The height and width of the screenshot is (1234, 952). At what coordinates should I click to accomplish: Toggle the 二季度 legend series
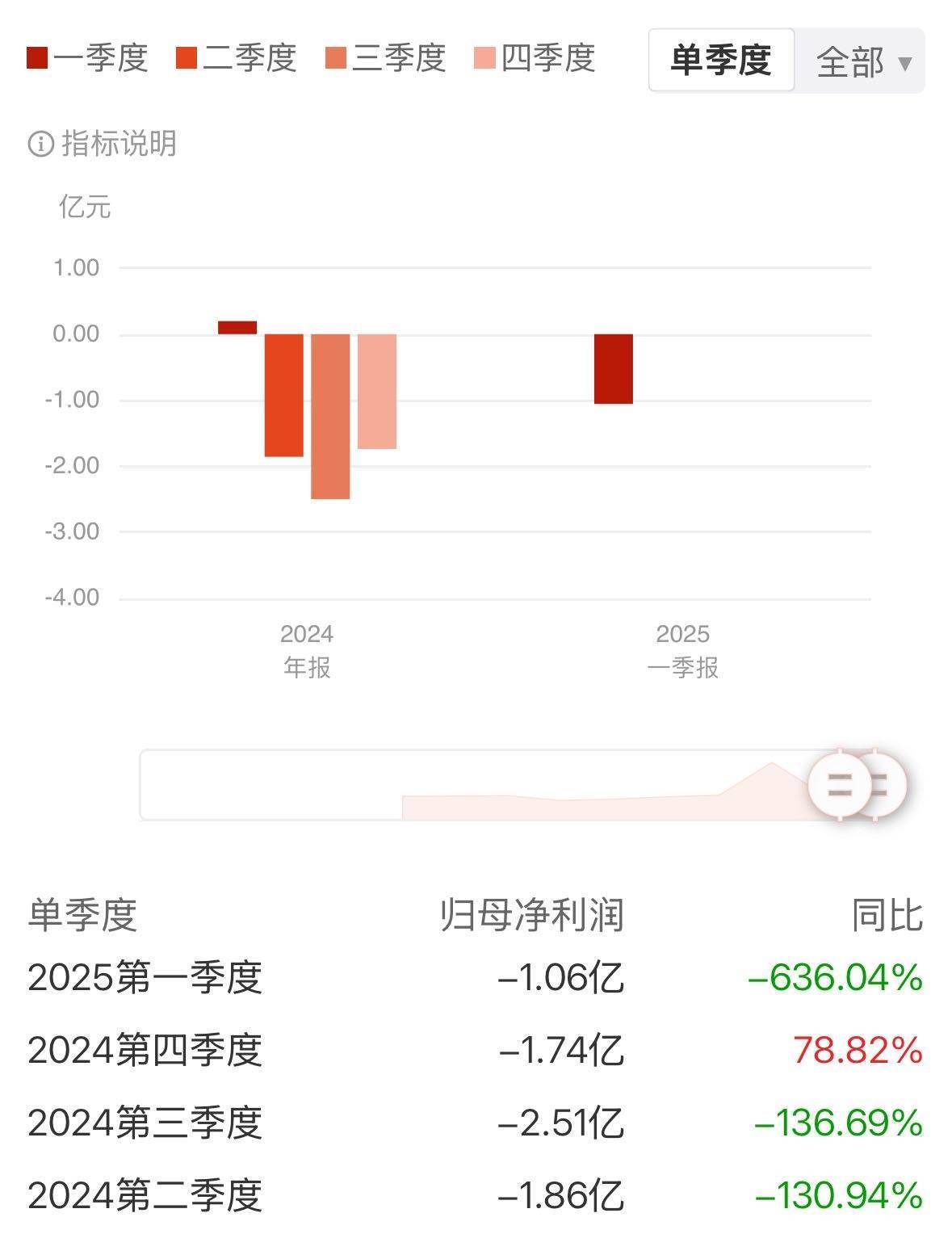(x=236, y=59)
